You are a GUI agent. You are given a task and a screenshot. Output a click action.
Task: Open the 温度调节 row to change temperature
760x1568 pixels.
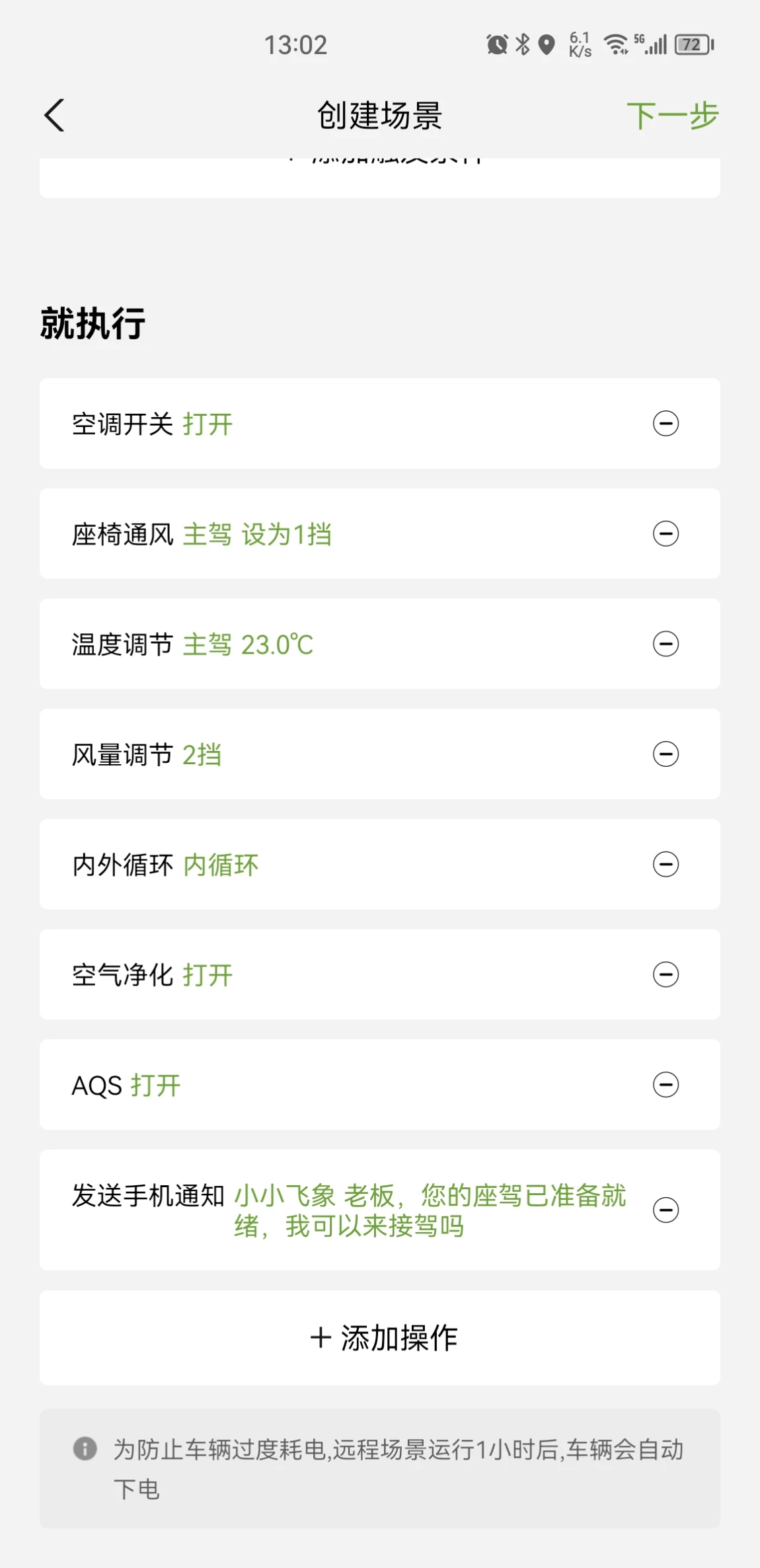click(x=380, y=644)
